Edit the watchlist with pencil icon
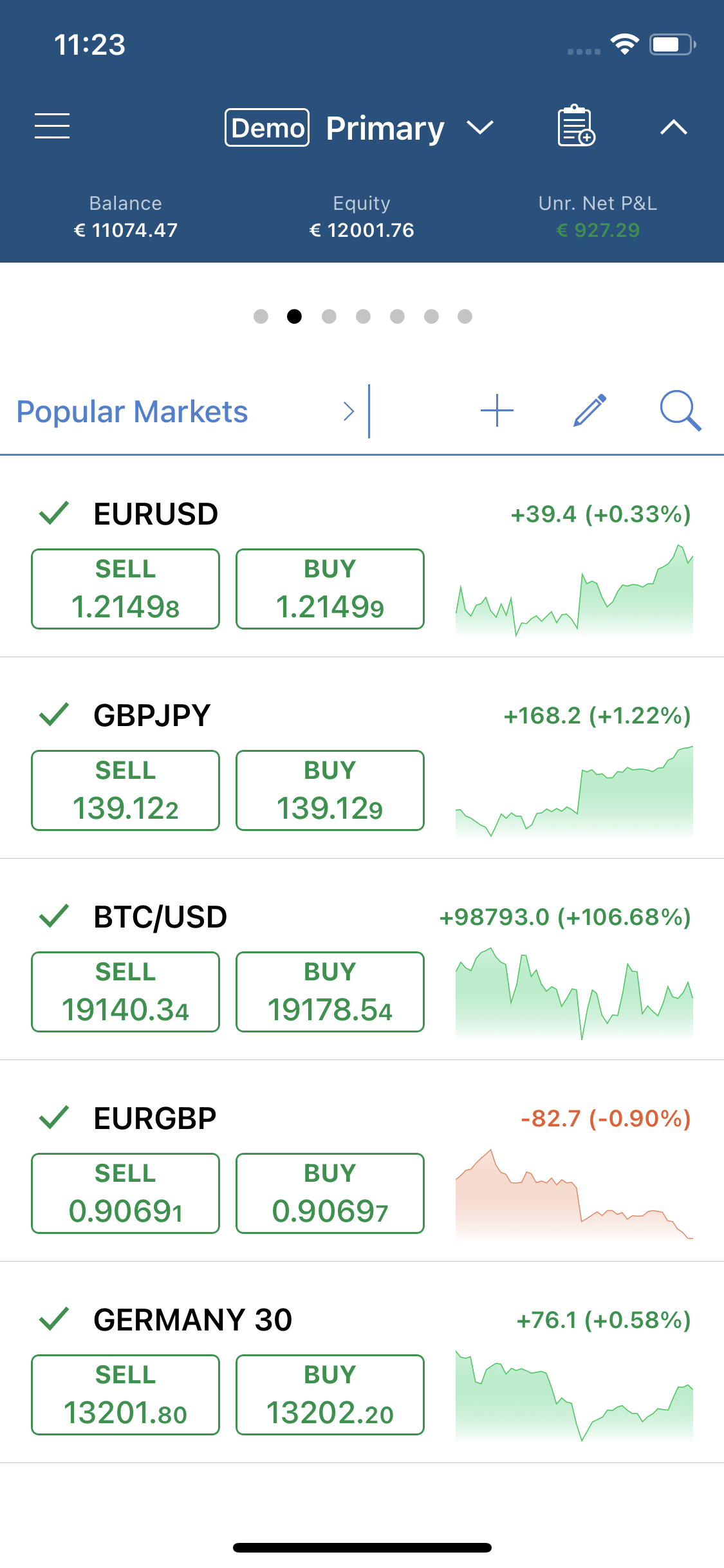The width and height of the screenshot is (724, 1568). [589, 411]
